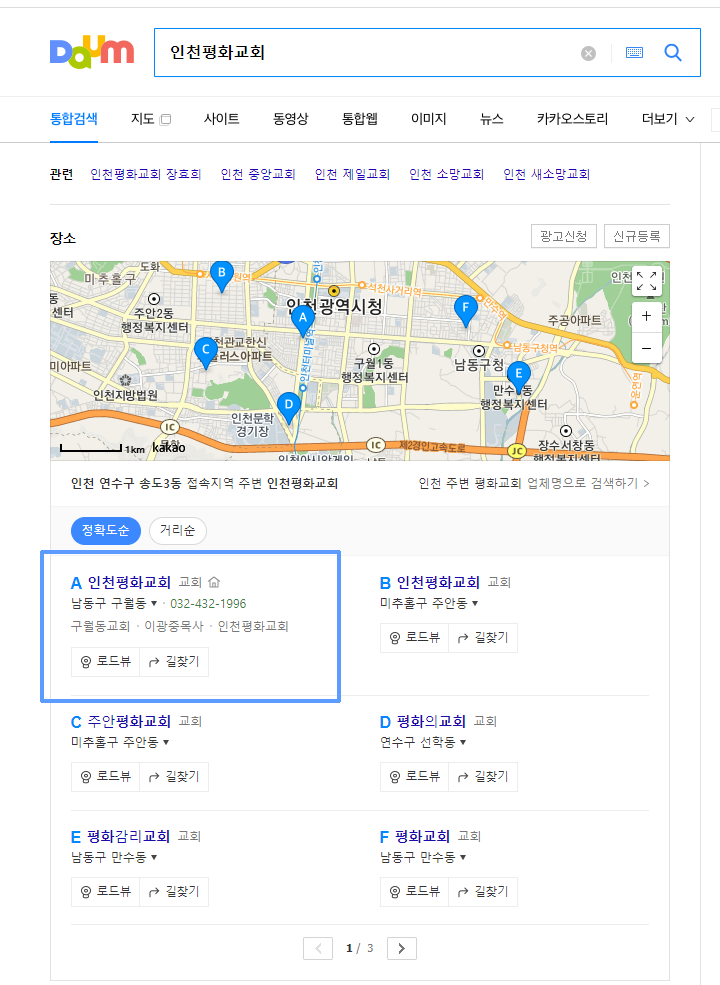Open related search 인천 중앙교회
Image resolution: width=720 pixels, height=985 pixels.
[x=258, y=174]
